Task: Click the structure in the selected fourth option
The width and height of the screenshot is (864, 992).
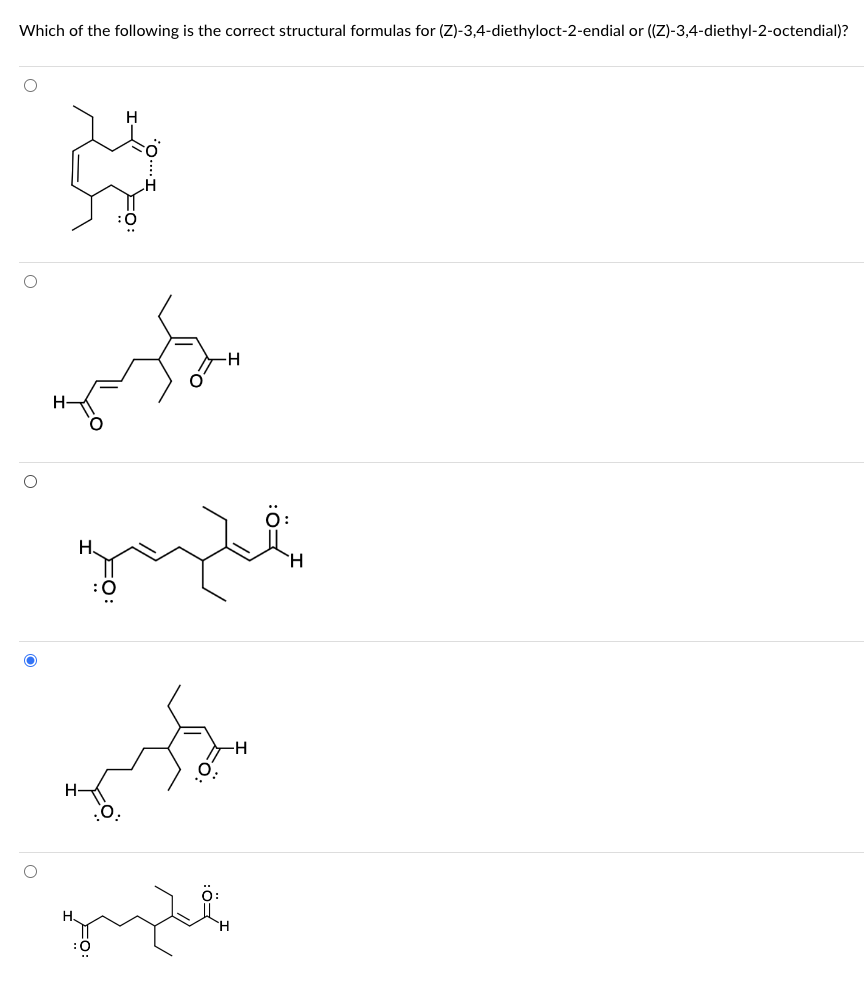Action: [150, 750]
